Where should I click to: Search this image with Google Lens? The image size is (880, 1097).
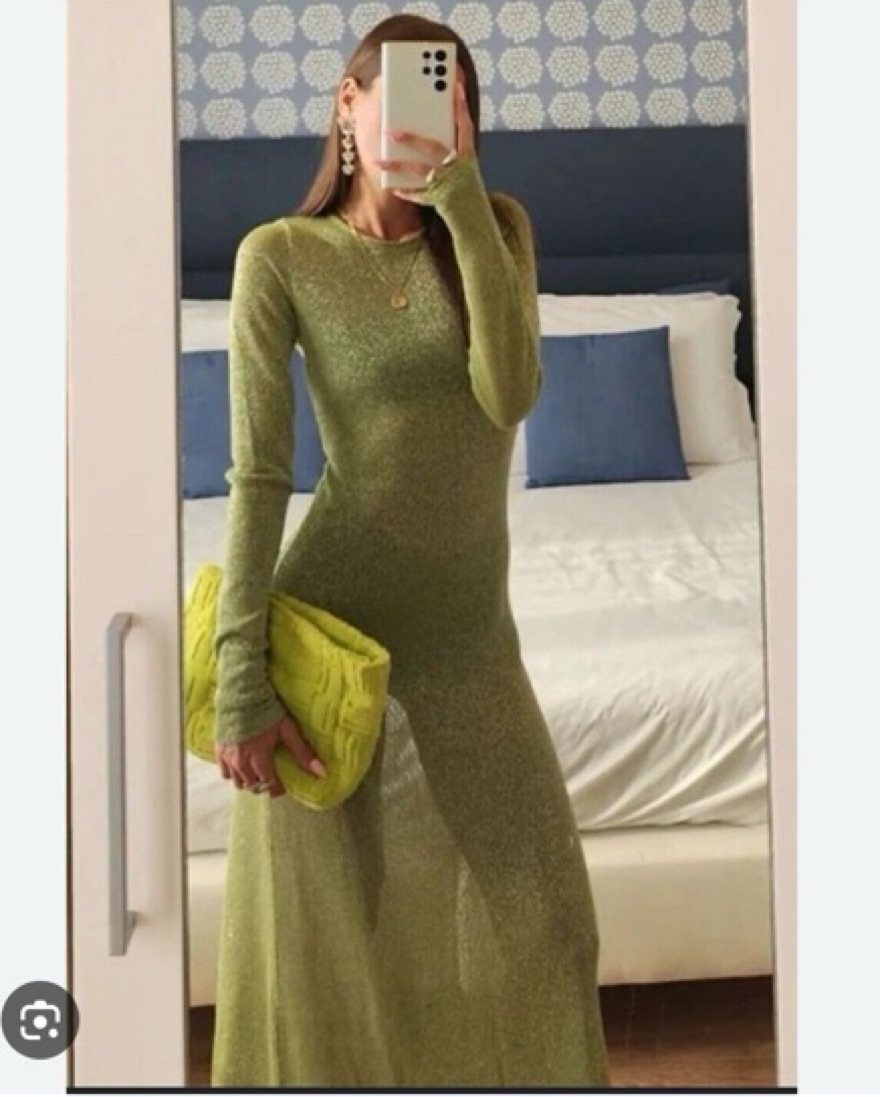(x=39, y=1020)
